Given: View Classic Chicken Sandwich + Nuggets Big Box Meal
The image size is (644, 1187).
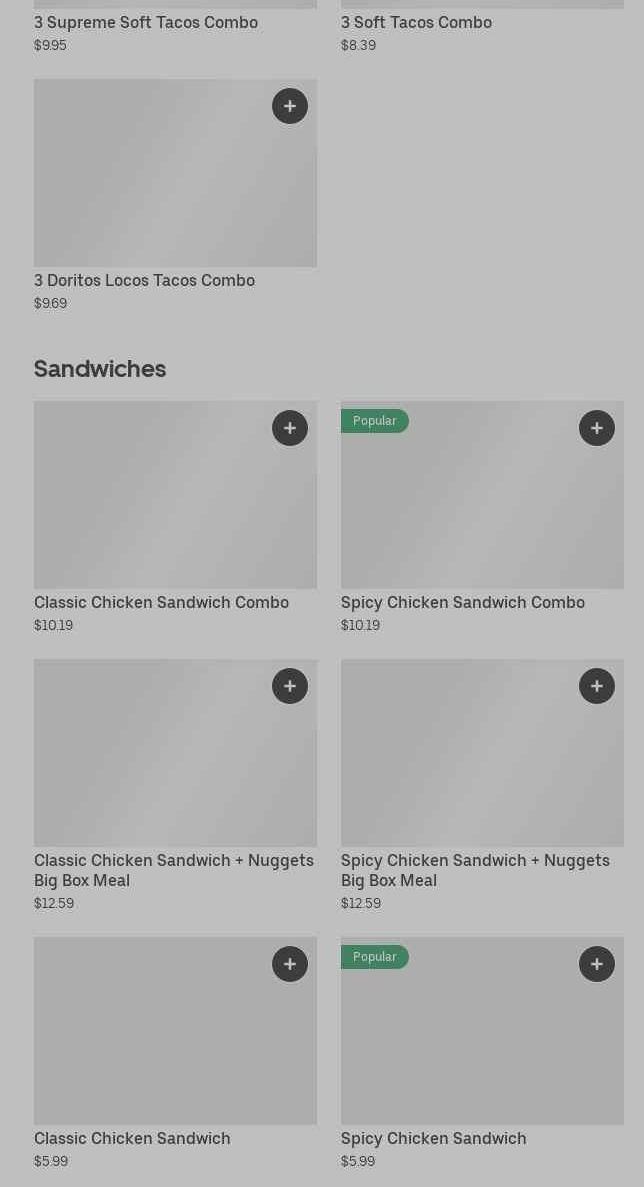Looking at the screenshot, I should tap(174, 870).
